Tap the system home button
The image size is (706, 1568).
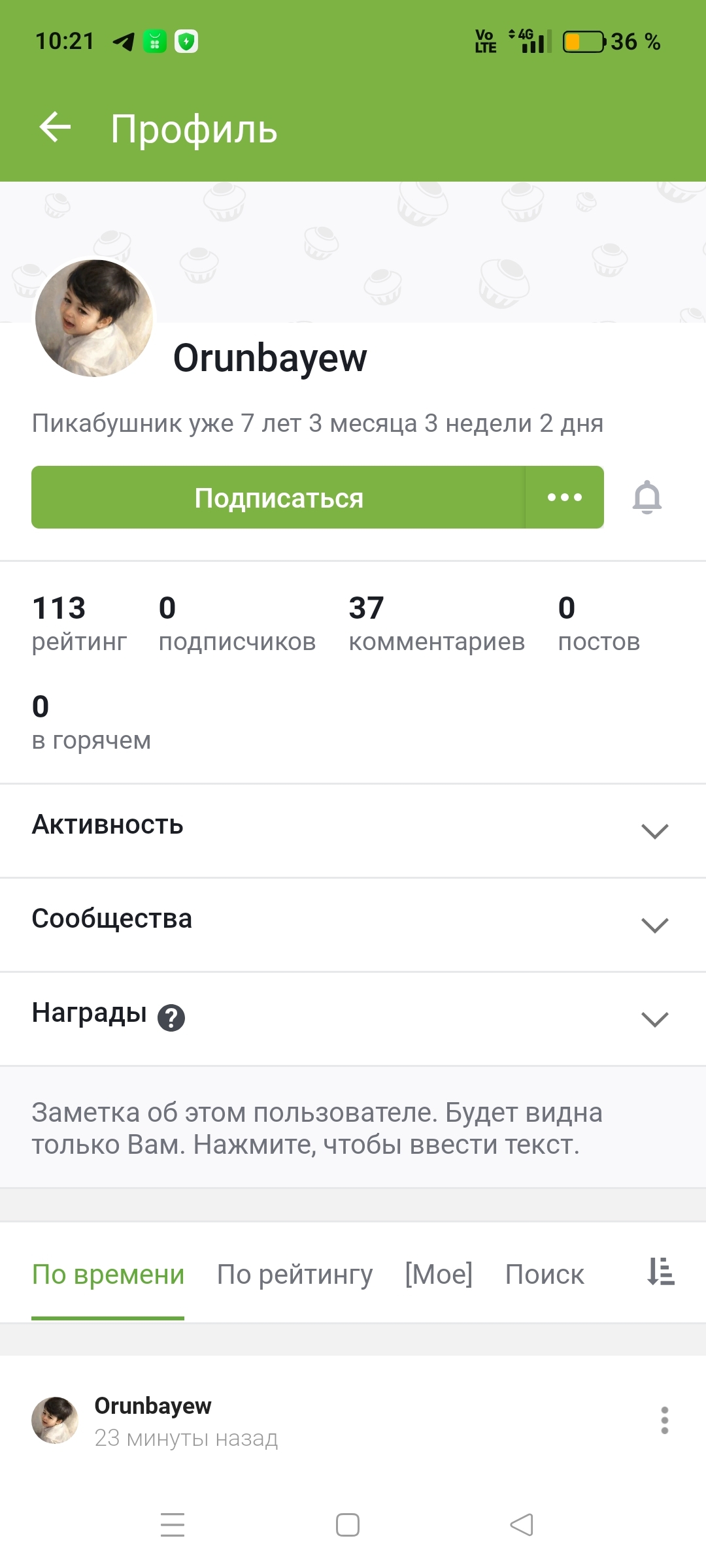348,1525
